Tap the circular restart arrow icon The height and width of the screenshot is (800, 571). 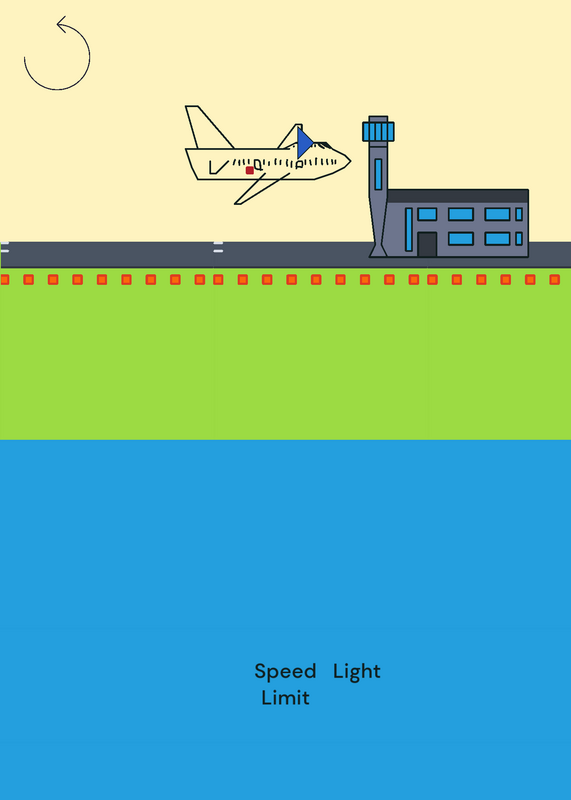(57, 53)
